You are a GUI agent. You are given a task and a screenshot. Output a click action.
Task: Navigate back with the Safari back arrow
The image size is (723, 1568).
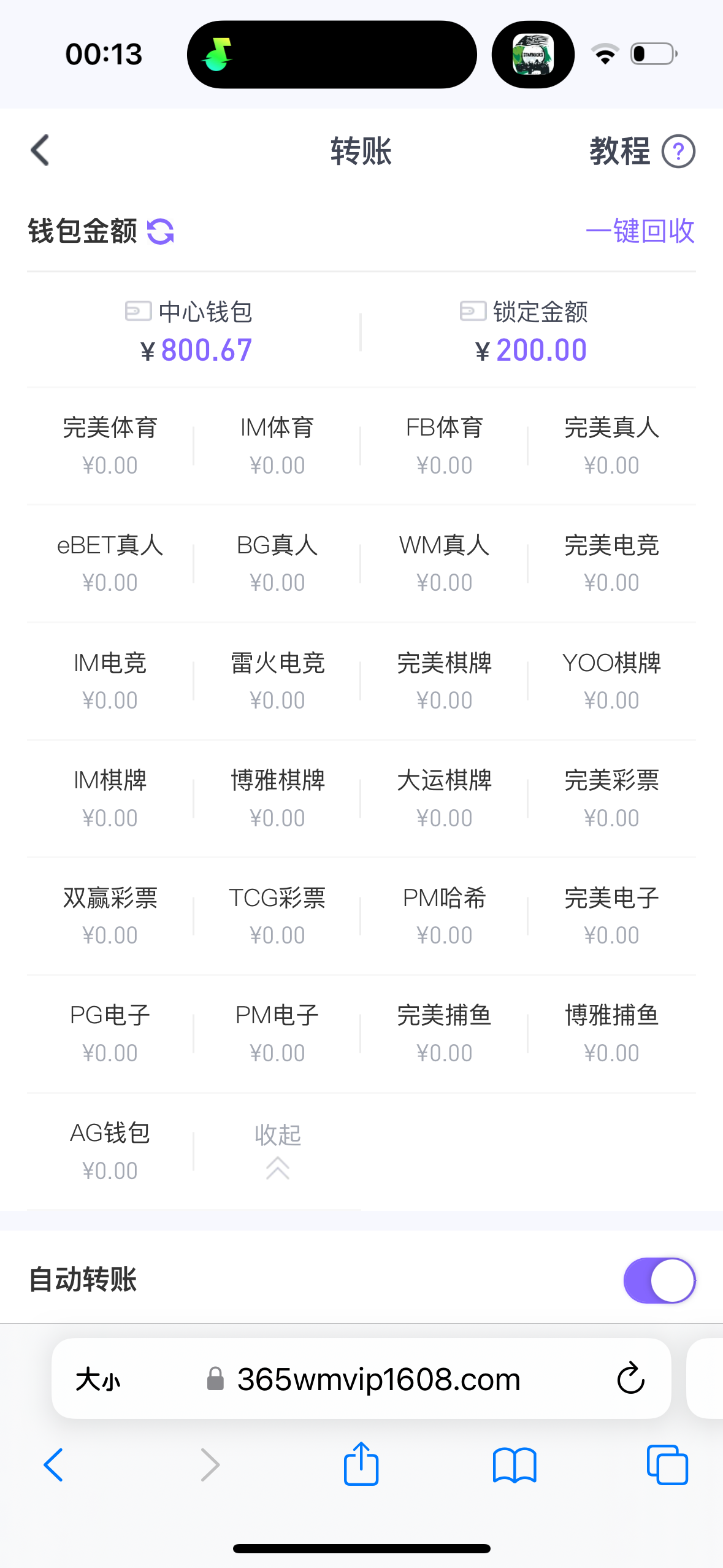click(54, 1465)
